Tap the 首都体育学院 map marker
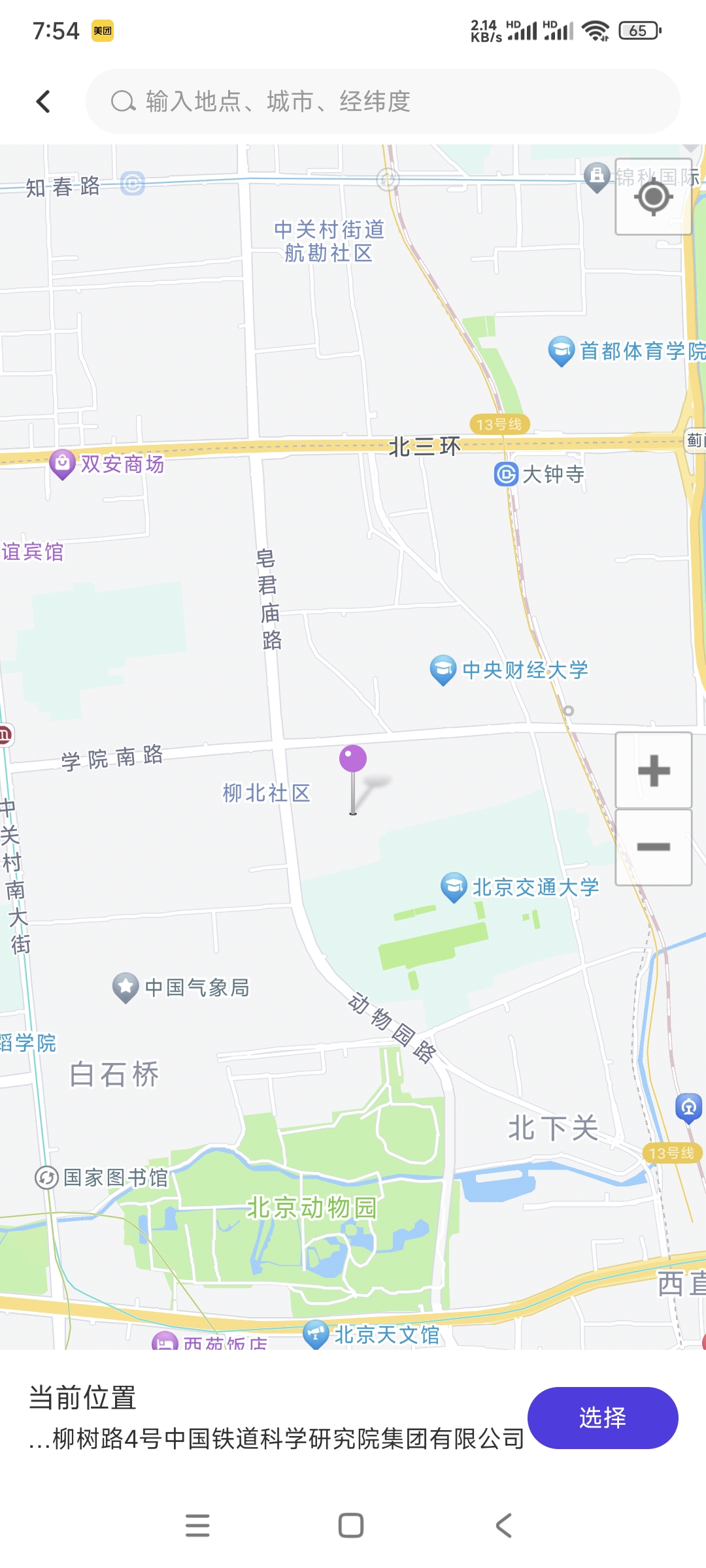Image resolution: width=706 pixels, height=1568 pixels. (x=561, y=350)
